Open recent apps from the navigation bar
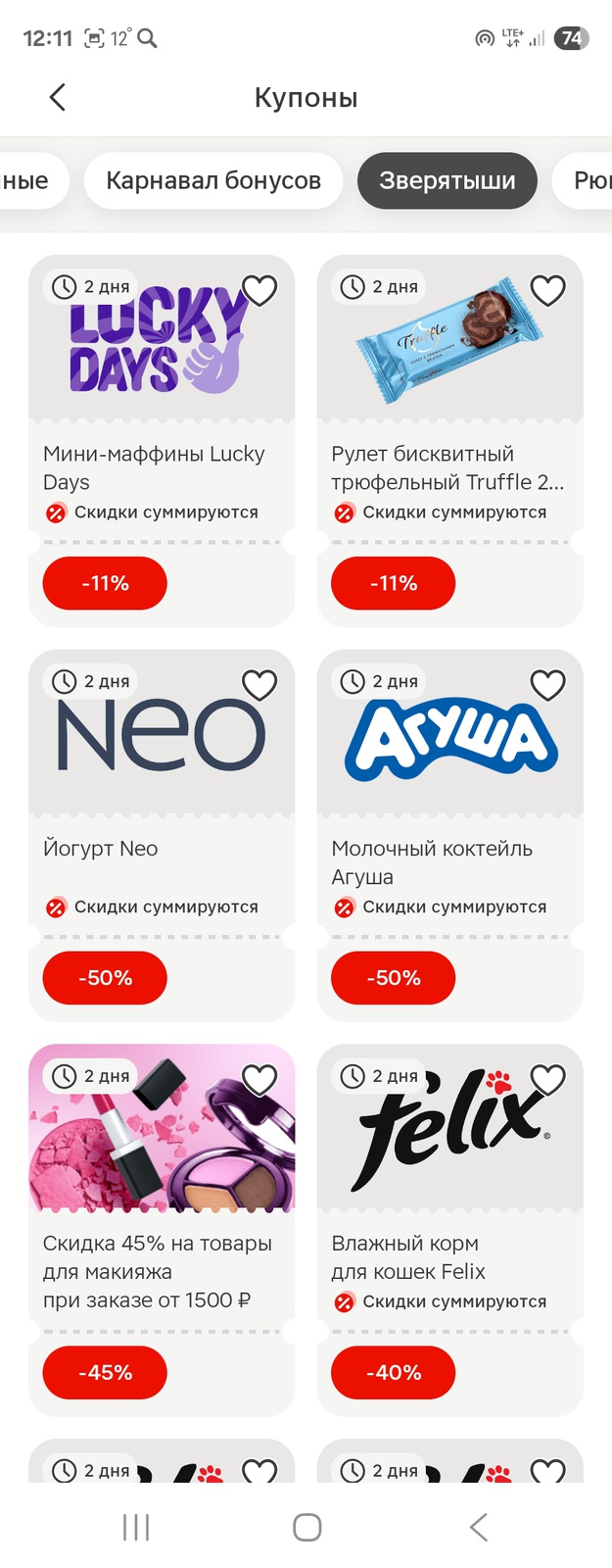 click(x=135, y=1527)
